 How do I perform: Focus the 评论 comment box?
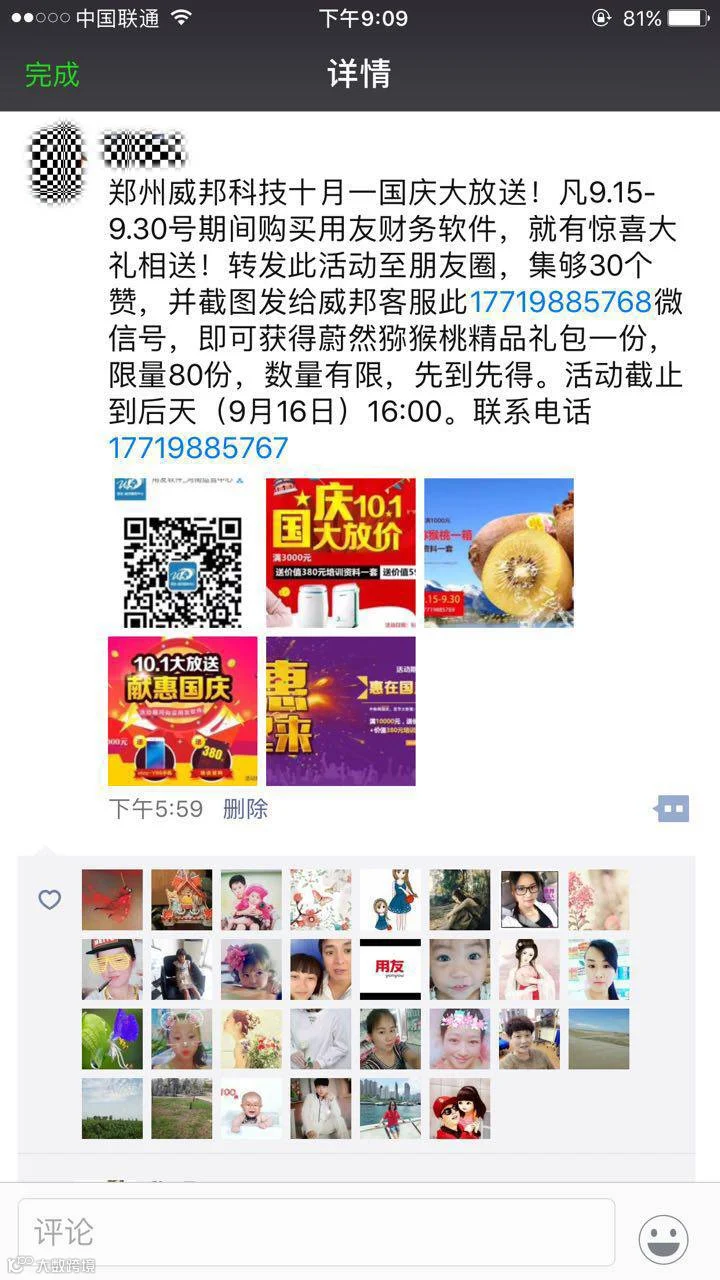click(x=315, y=1232)
